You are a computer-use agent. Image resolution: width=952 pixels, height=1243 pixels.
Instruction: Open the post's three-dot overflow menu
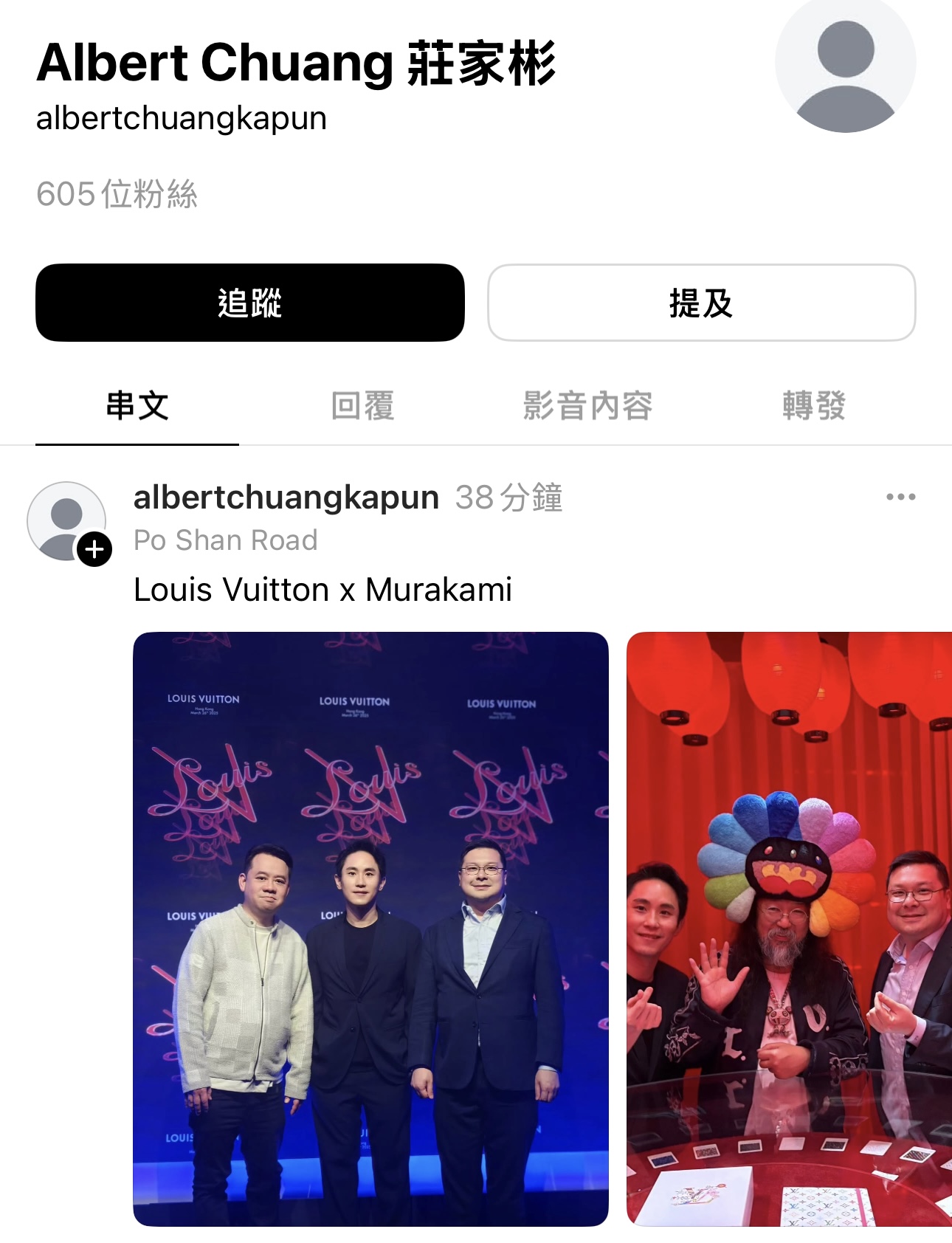coord(900,497)
